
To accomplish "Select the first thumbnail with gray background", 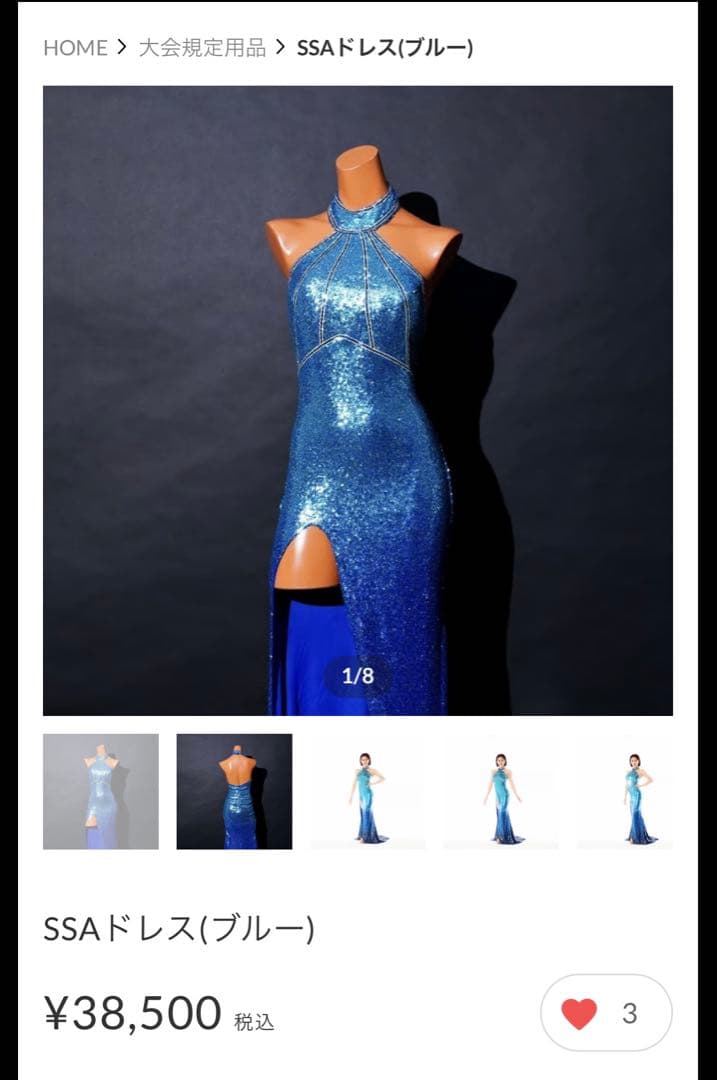I will pos(100,791).
